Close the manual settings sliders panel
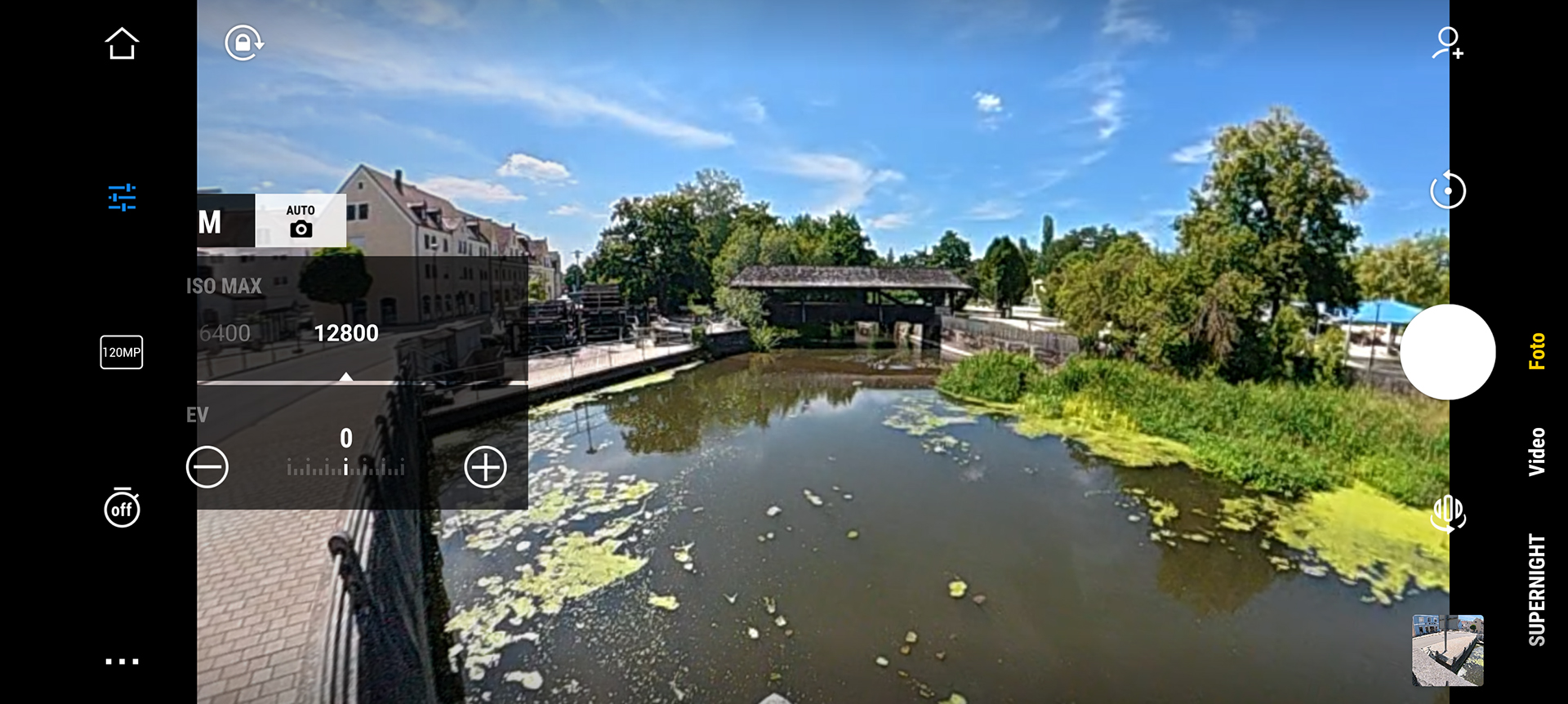This screenshot has width=1568, height=704. tap(122, 197)
